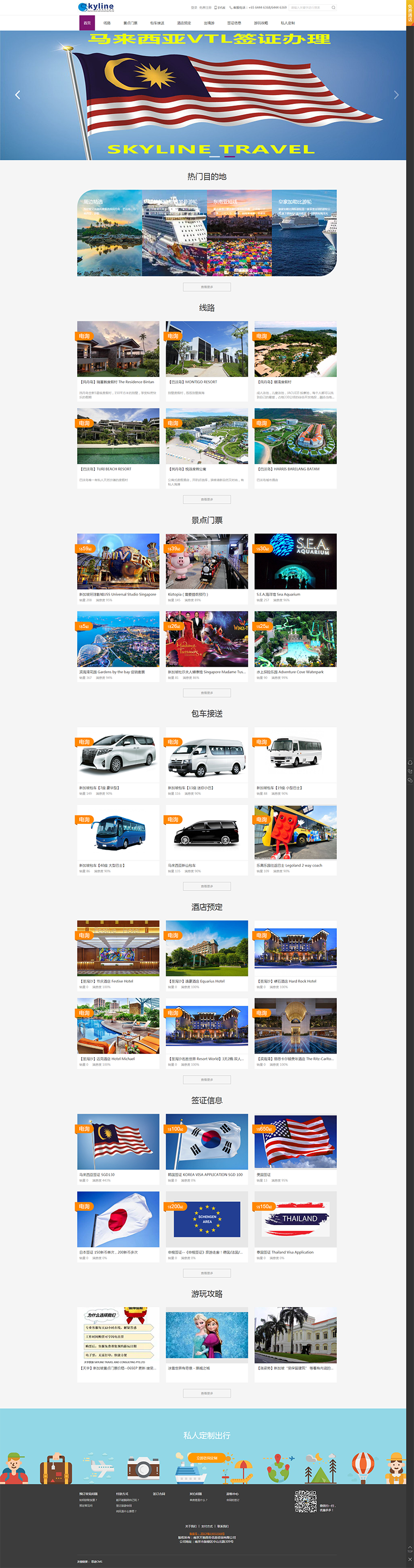This screenshot has height=1568, width=414.
Task: Show the next banner slide
Action: [396, 95]
